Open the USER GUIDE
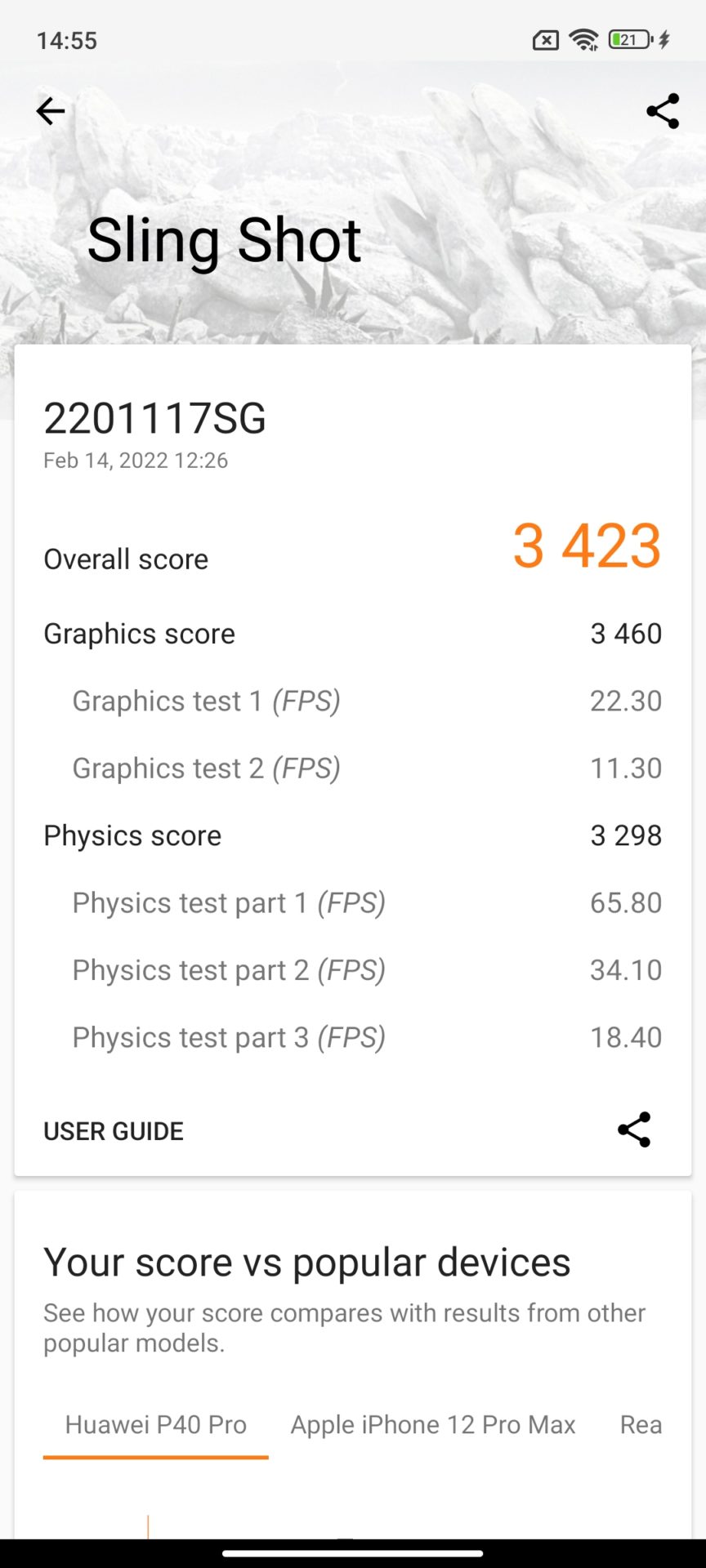This screenshot has height=1568, width=706. [114, 1131]
